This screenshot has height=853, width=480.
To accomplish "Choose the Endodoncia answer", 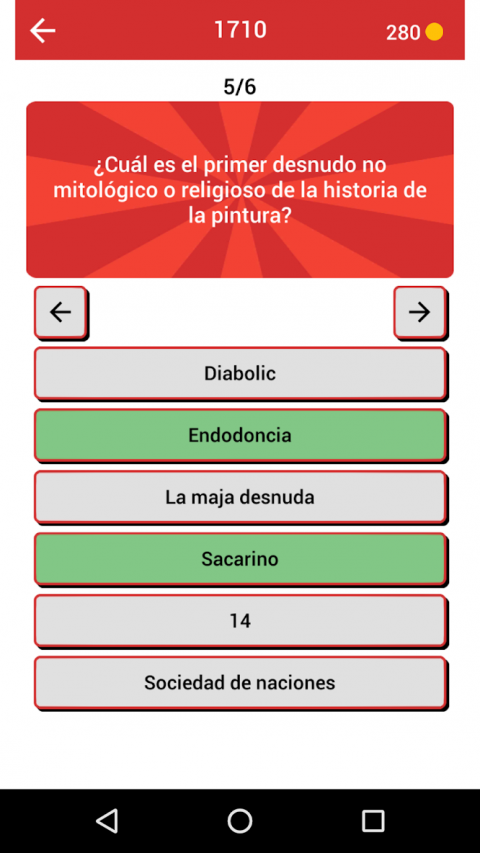I will [x=240, y=435].
